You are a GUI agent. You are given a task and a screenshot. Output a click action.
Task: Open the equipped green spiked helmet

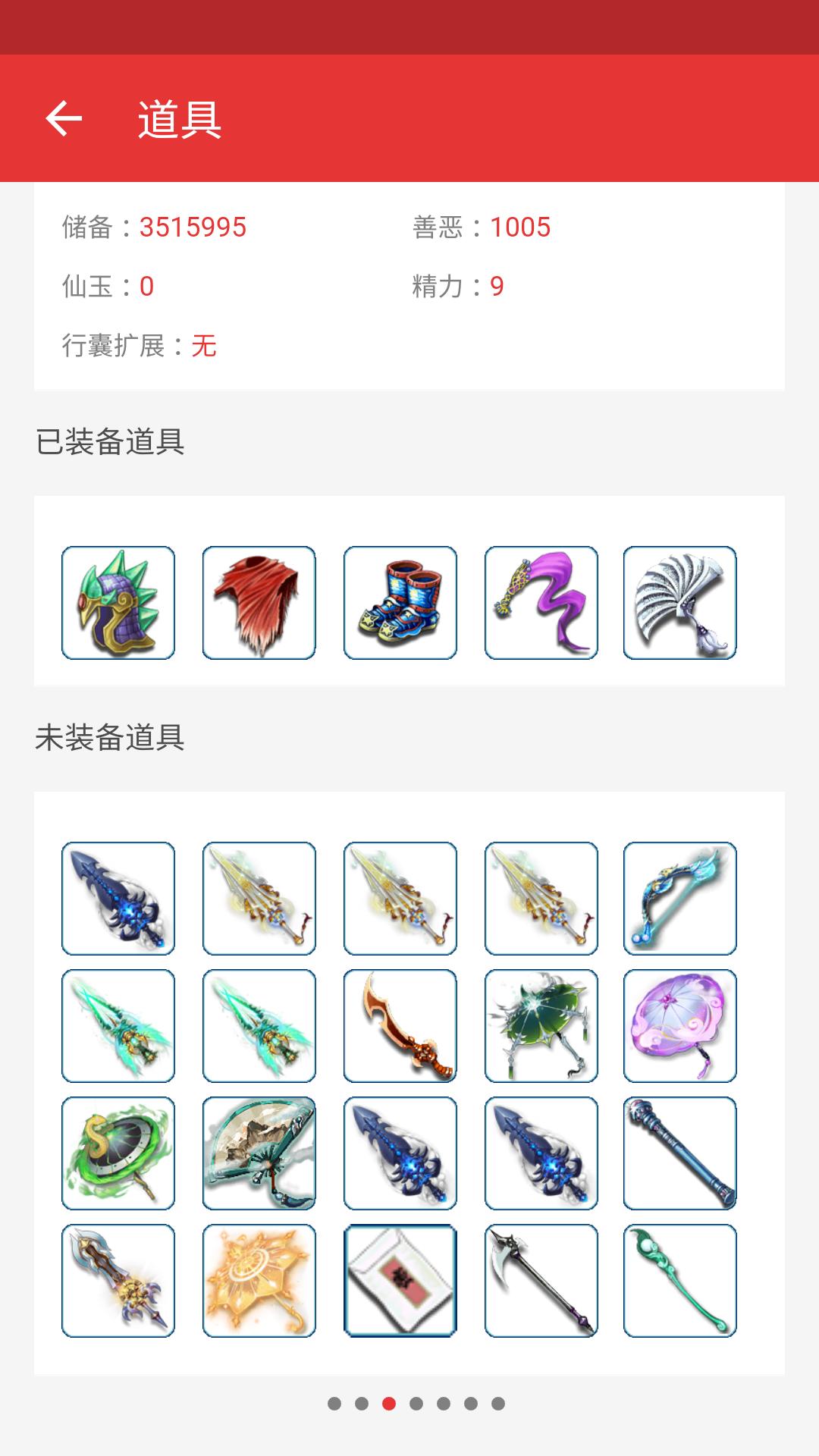click(118, 603)
